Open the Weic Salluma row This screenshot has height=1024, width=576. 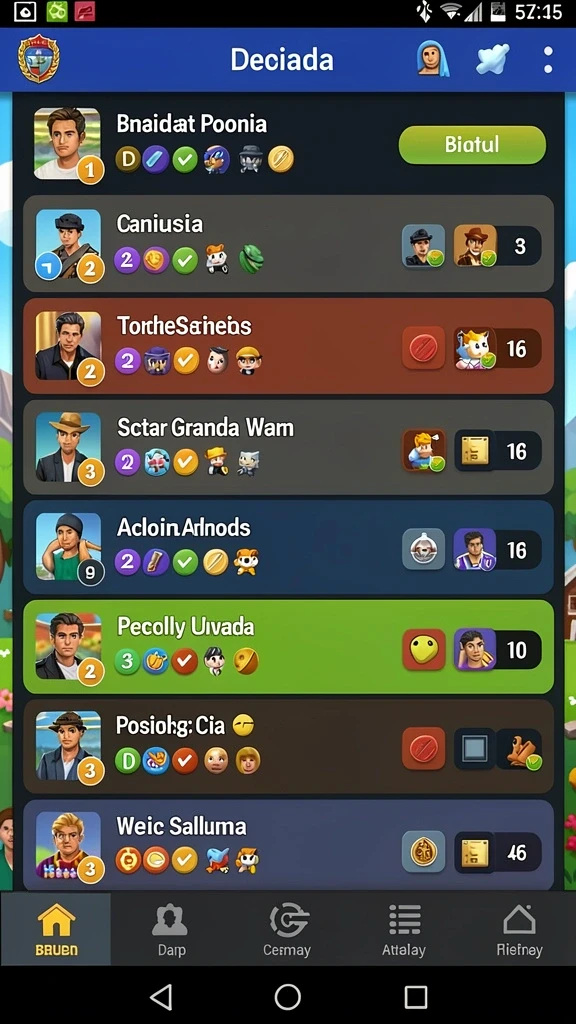[x=288, y=845]
